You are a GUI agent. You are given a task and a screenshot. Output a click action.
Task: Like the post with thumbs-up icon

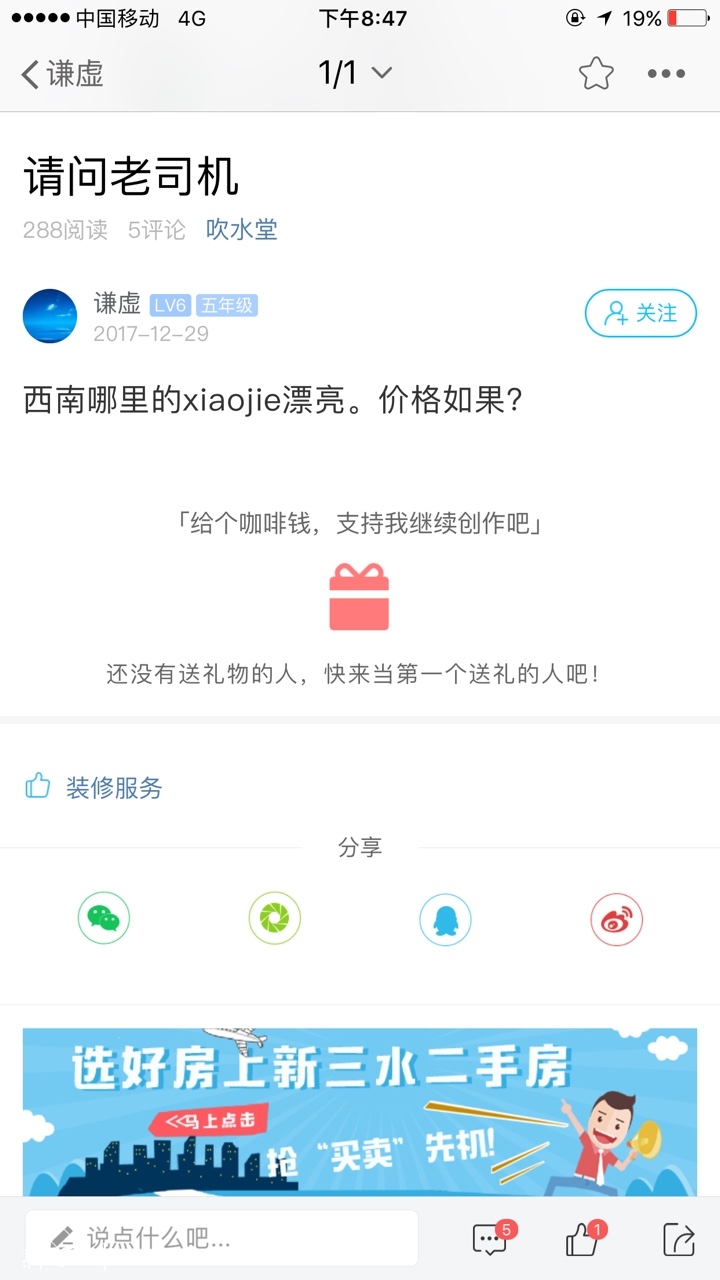[x=583, y=1239]
